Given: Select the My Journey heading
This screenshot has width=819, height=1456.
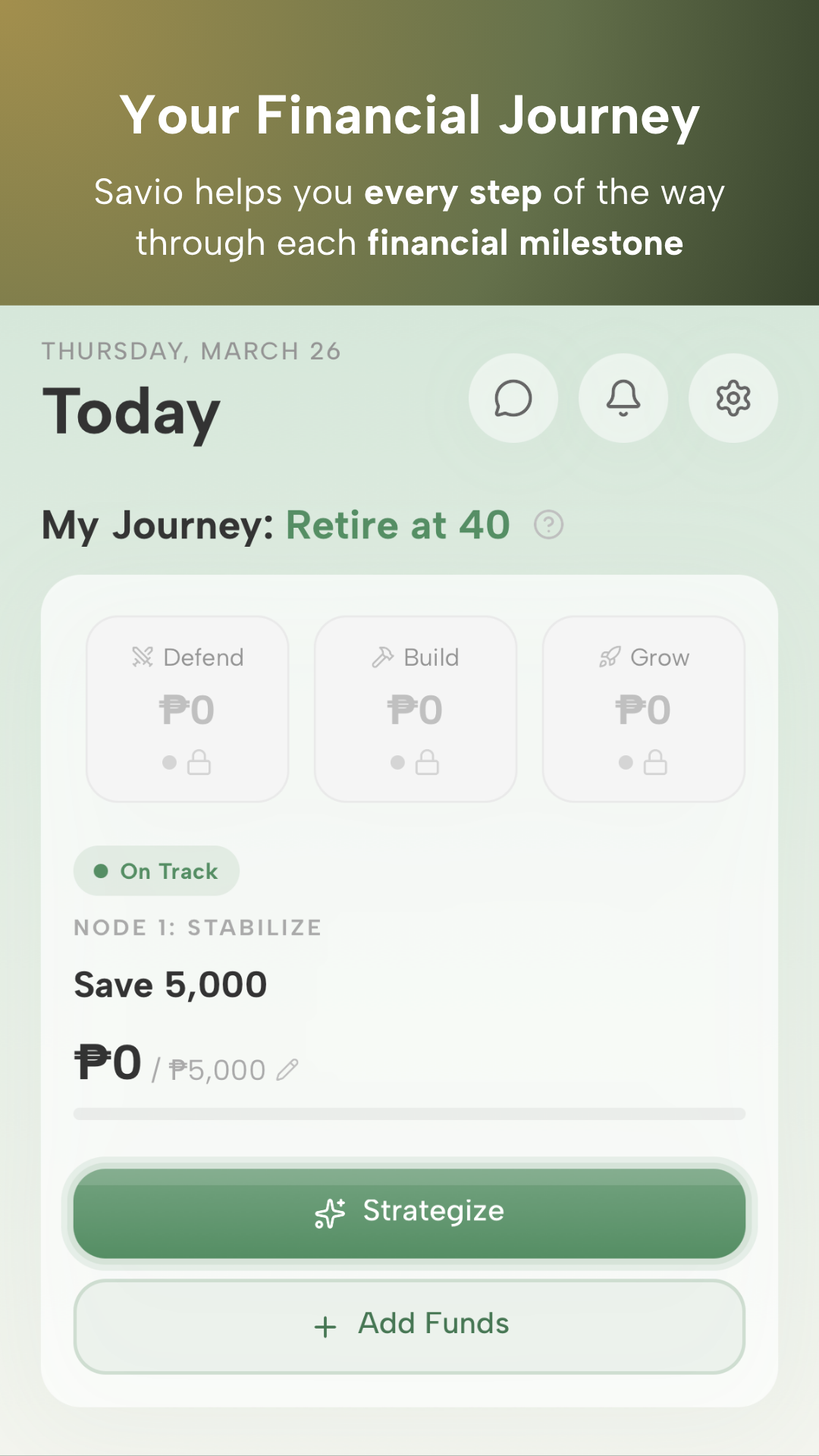Looking at the screenshot, I should (x=155, y=524).
